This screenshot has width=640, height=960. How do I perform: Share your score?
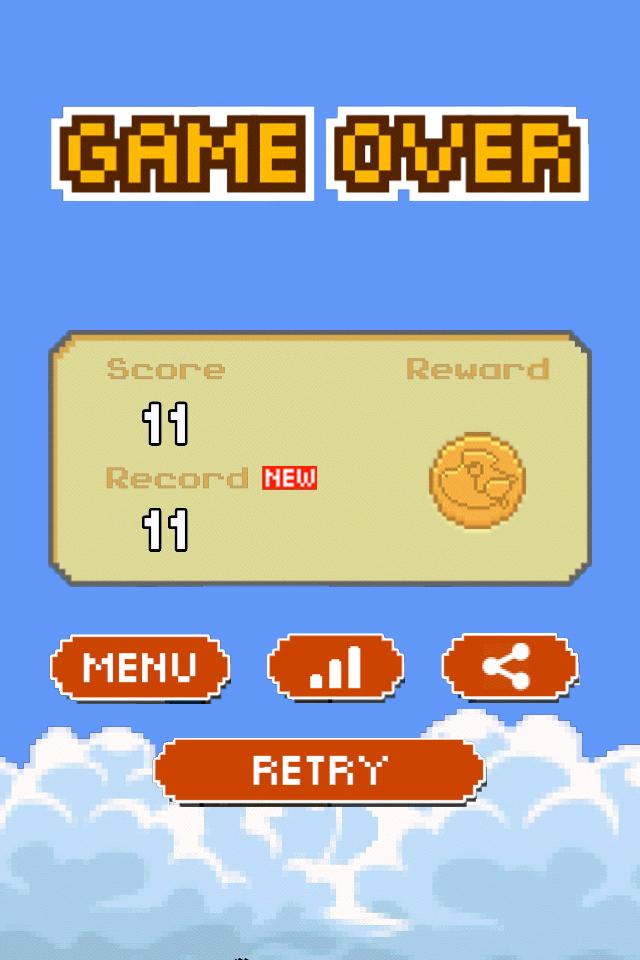(x=509, y=665)
